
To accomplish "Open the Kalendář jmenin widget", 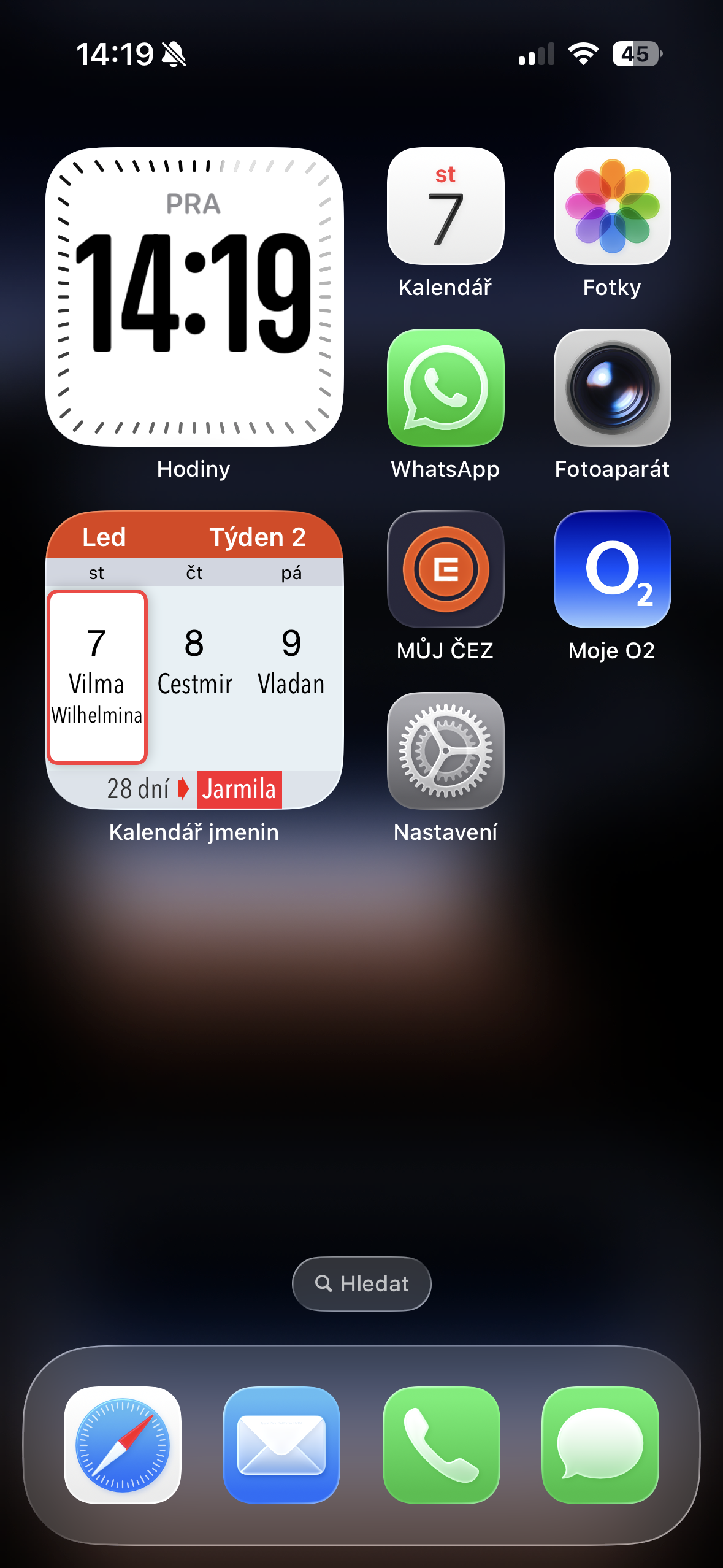I will [194, 660].
